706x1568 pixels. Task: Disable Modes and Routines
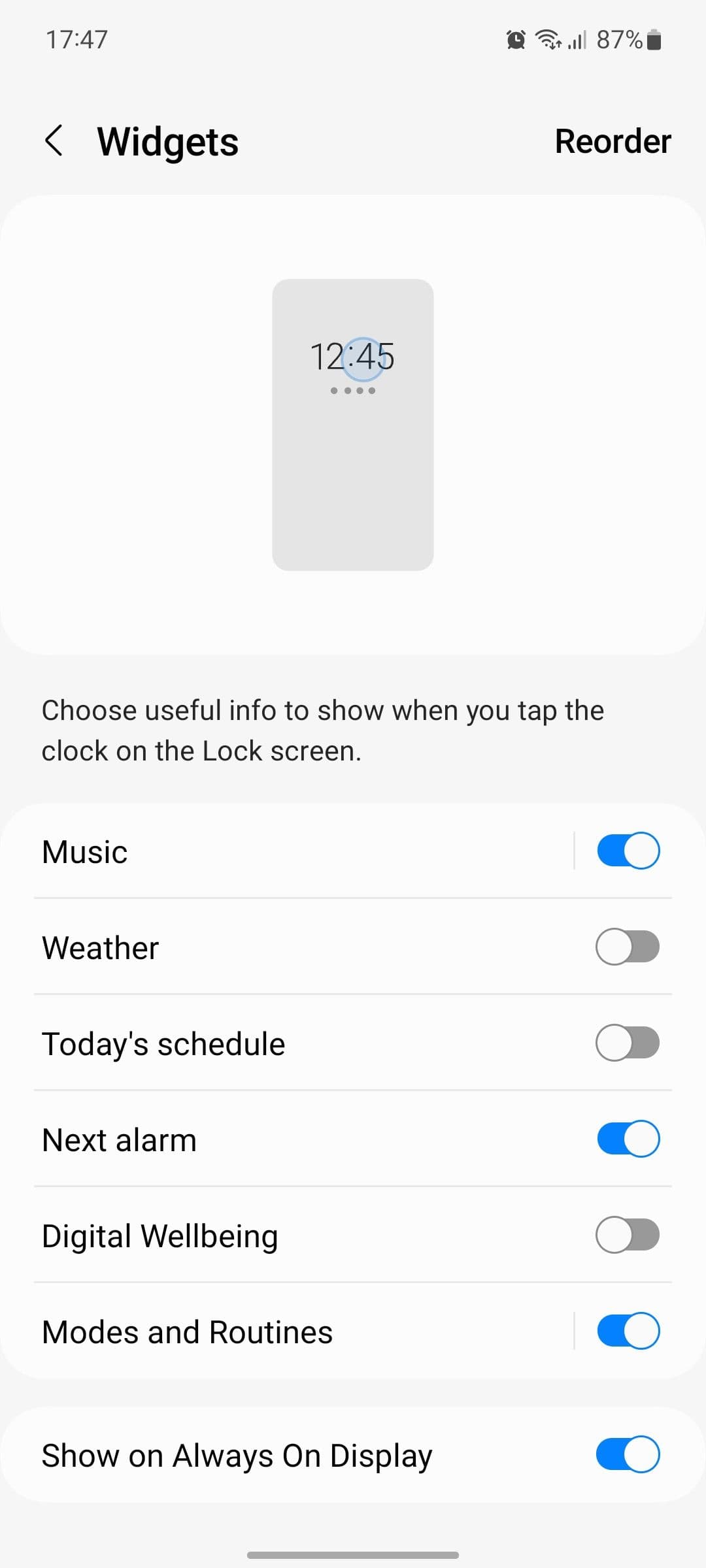[x=627, y=1331]
